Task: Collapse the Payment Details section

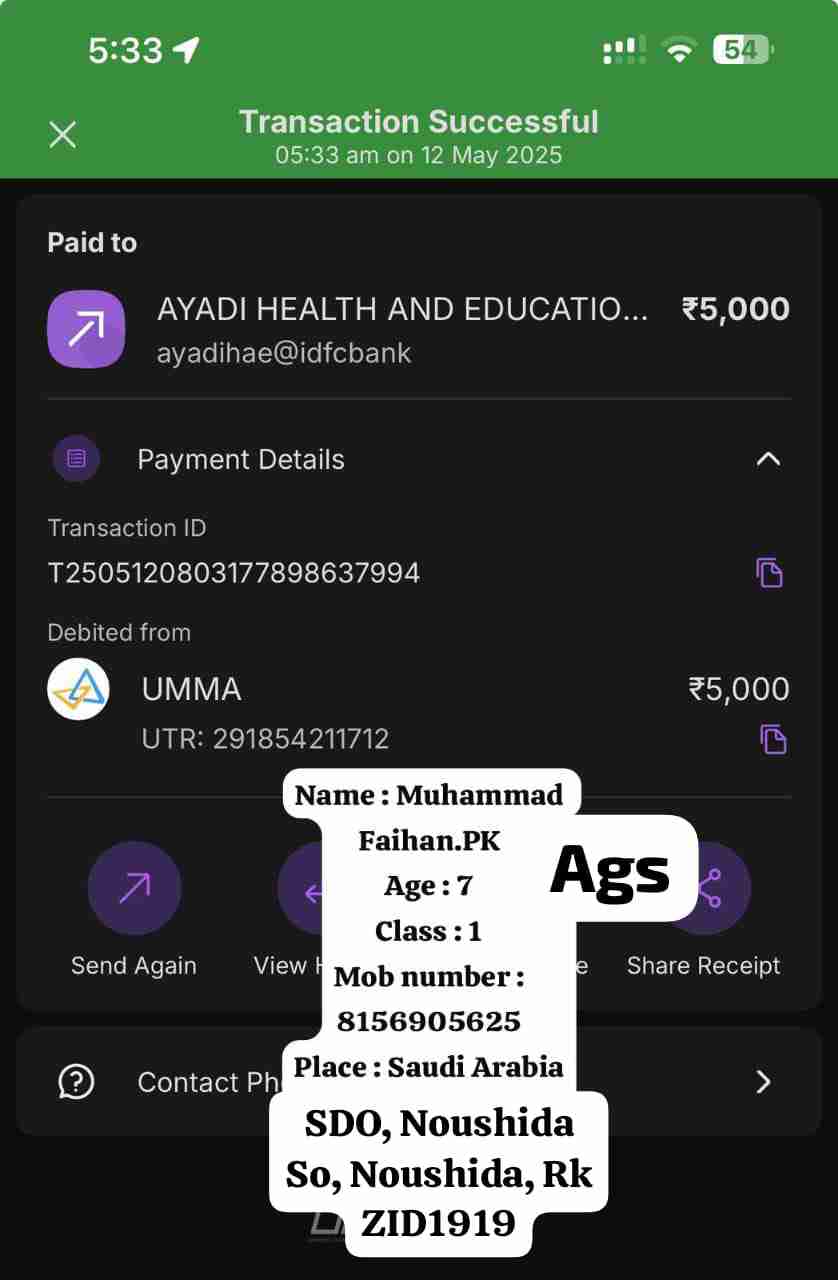Action: click(767, 459)
